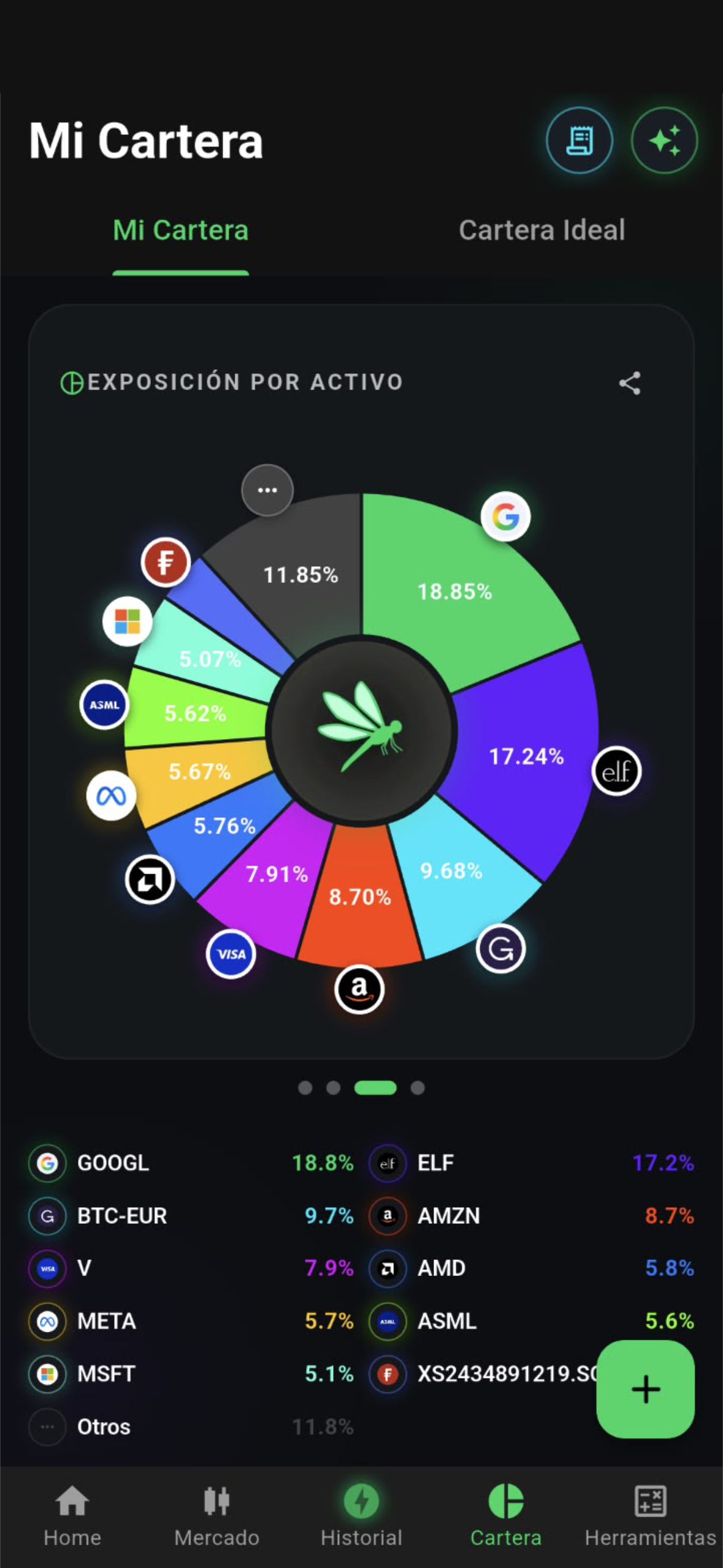Open the BTC-EUR legend row
Viewport: 723px width, 1568px height.
click(x=191, y=1216)
